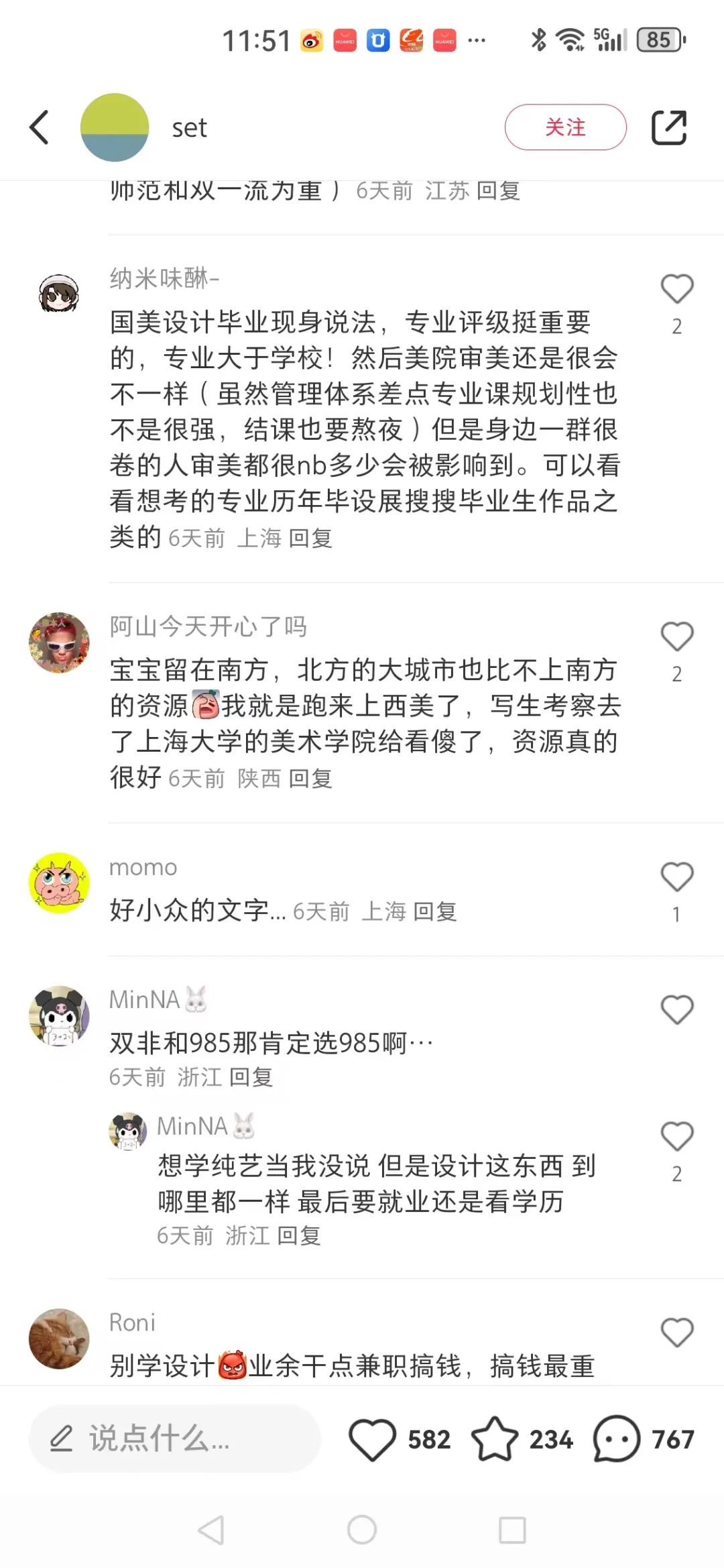The image size is (724, 1568).
Task: Bookmark the post with the star icon
Action: 495,1439
